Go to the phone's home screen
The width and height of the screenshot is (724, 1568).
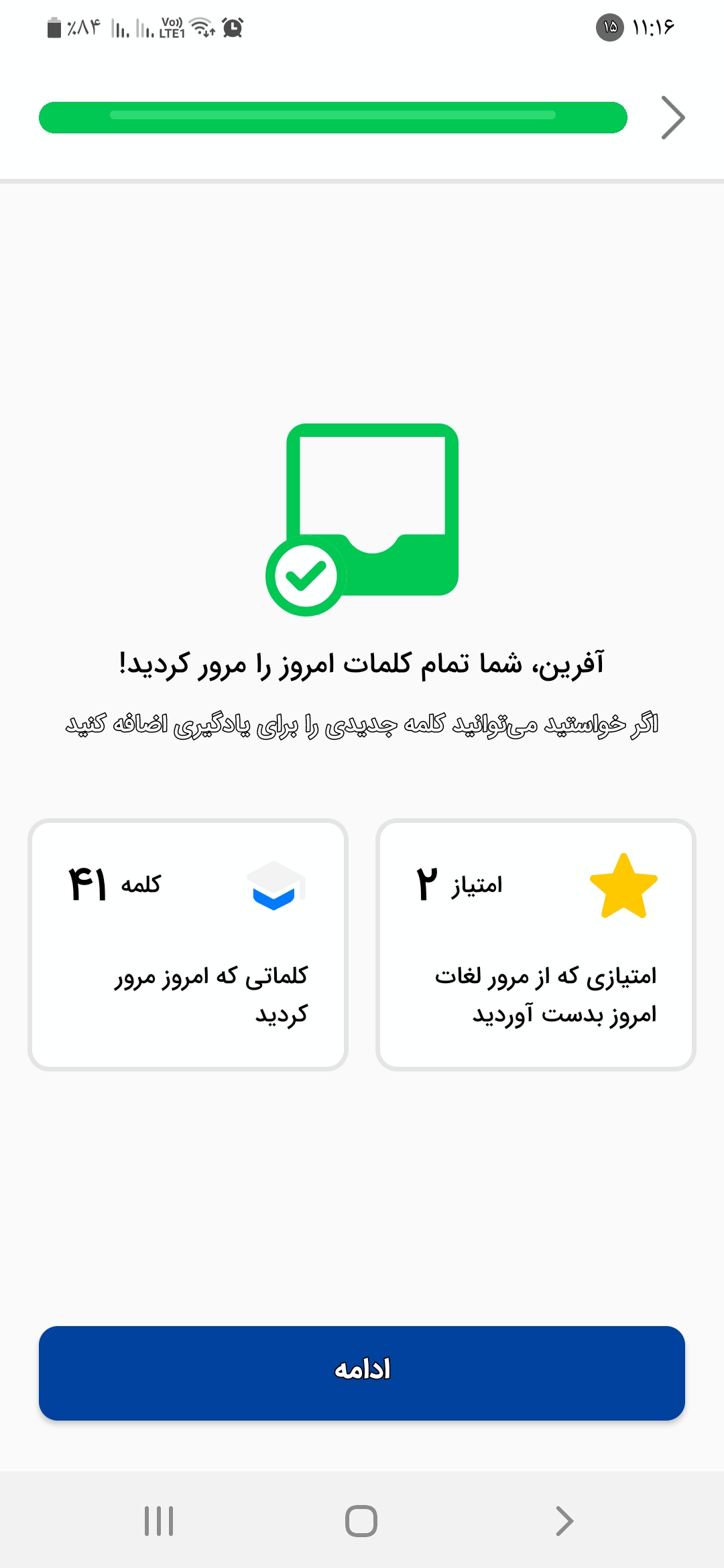tap(361, 1520)
